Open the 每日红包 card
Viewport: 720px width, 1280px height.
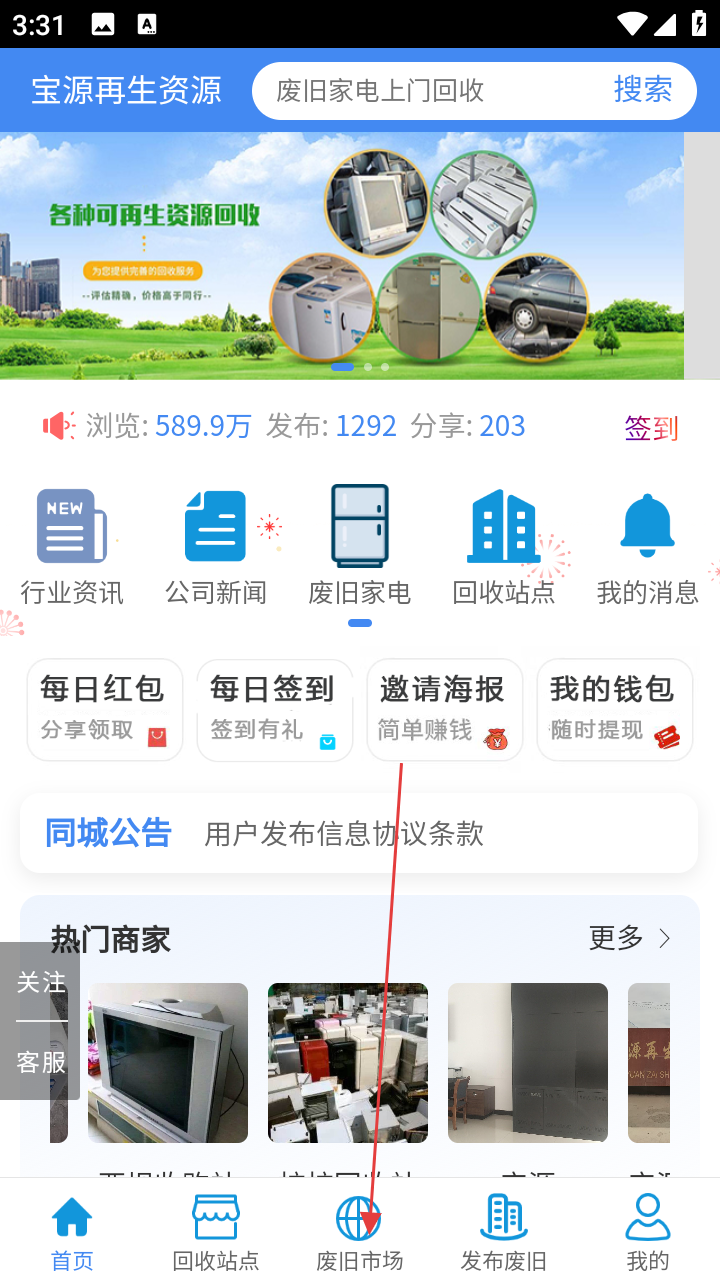[105, 710]
